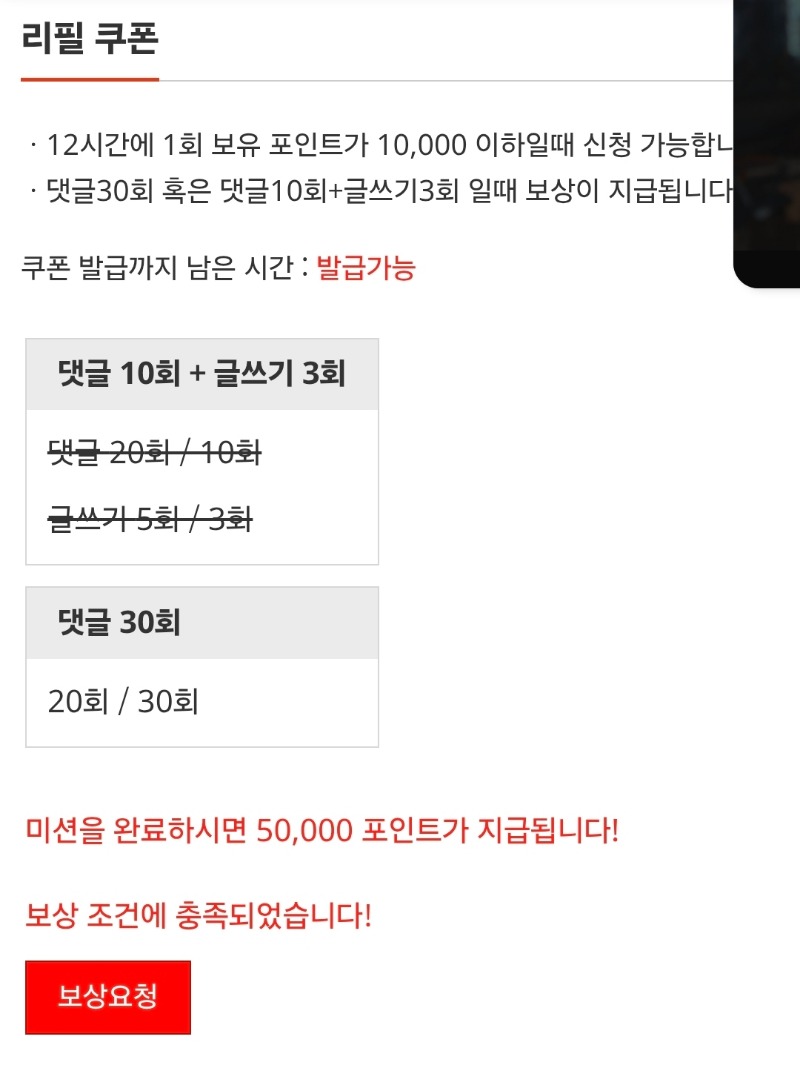Tap the red 보상요청 button
800x1088 pixels.
(108, 997)
